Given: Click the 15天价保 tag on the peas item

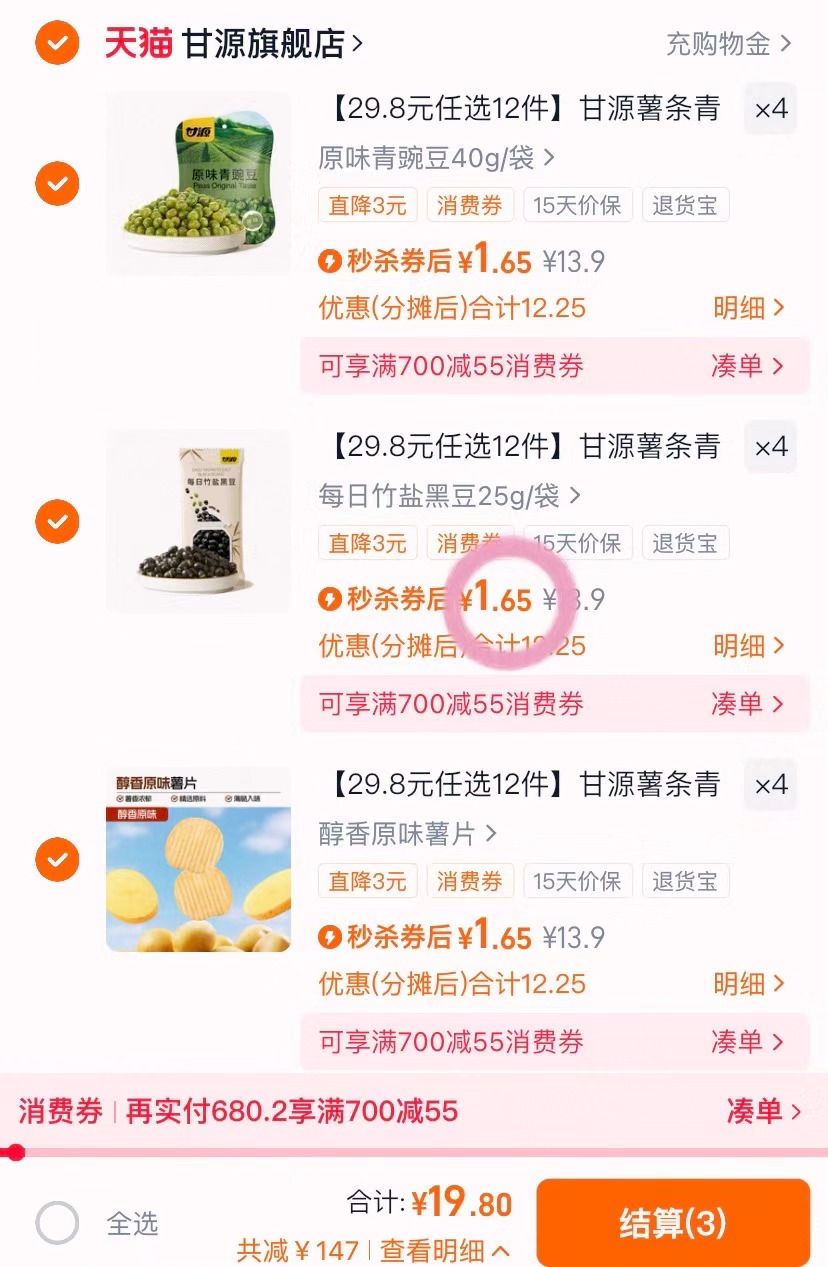Looking at the screenshot, I should pos(581,205).
